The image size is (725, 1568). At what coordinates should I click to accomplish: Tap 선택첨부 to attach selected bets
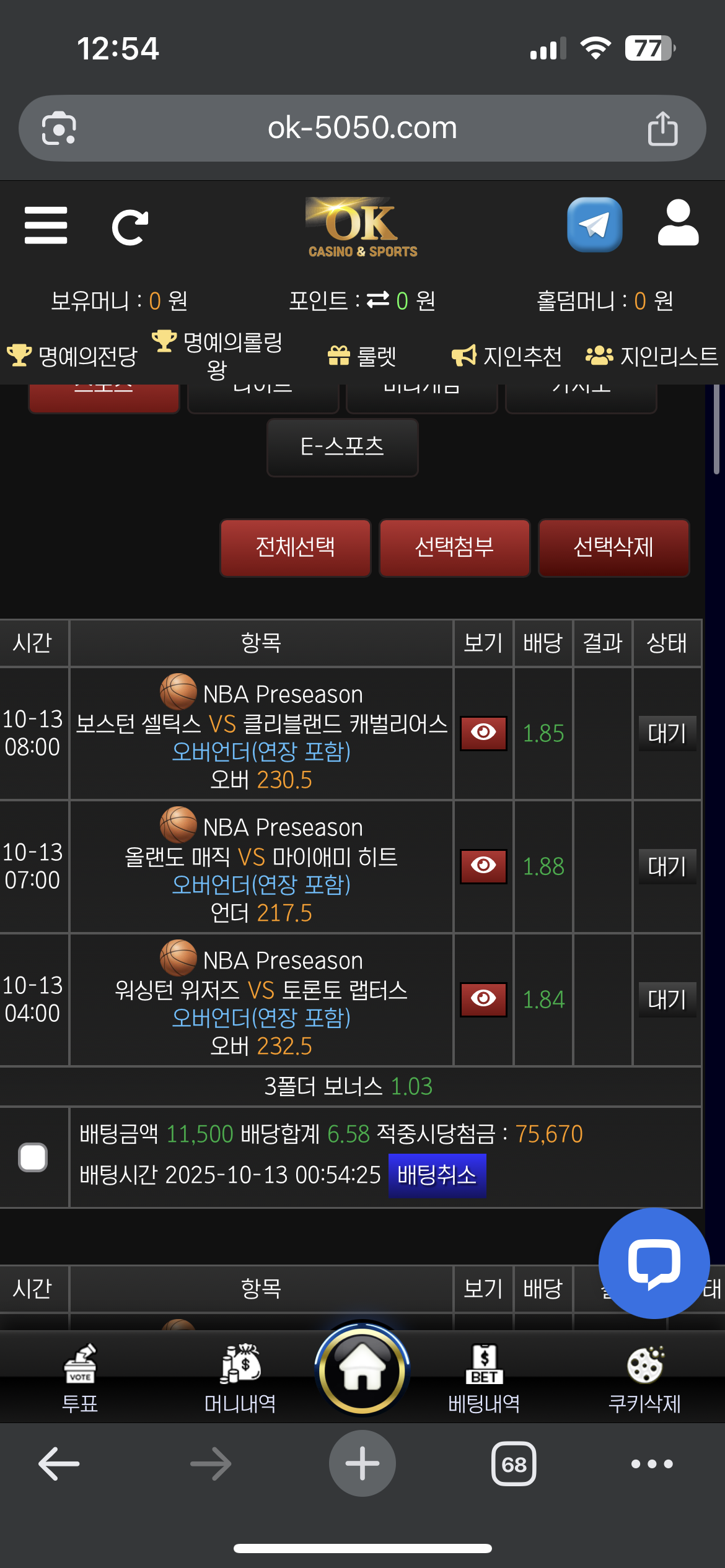tap(454, 547)
